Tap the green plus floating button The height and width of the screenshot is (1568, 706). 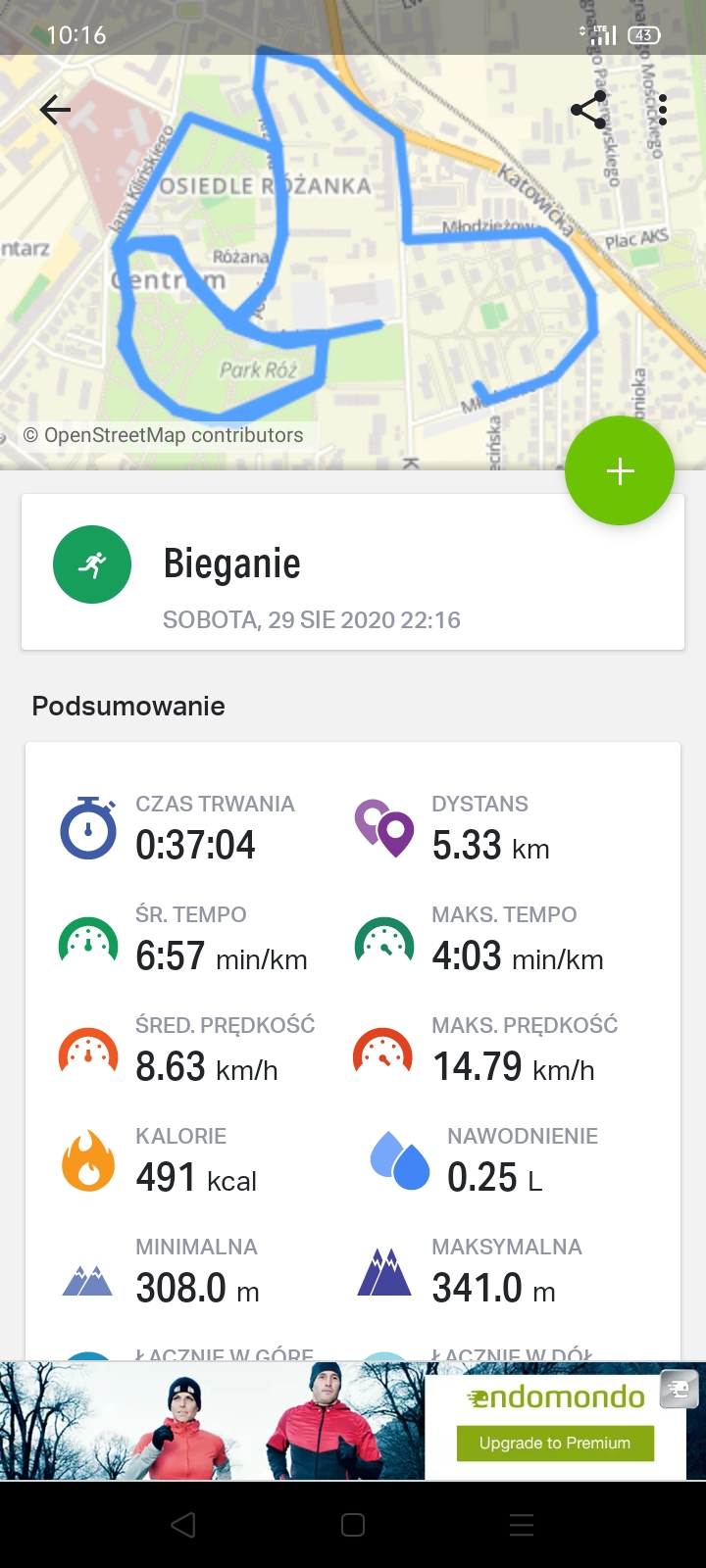click(620, 471)
